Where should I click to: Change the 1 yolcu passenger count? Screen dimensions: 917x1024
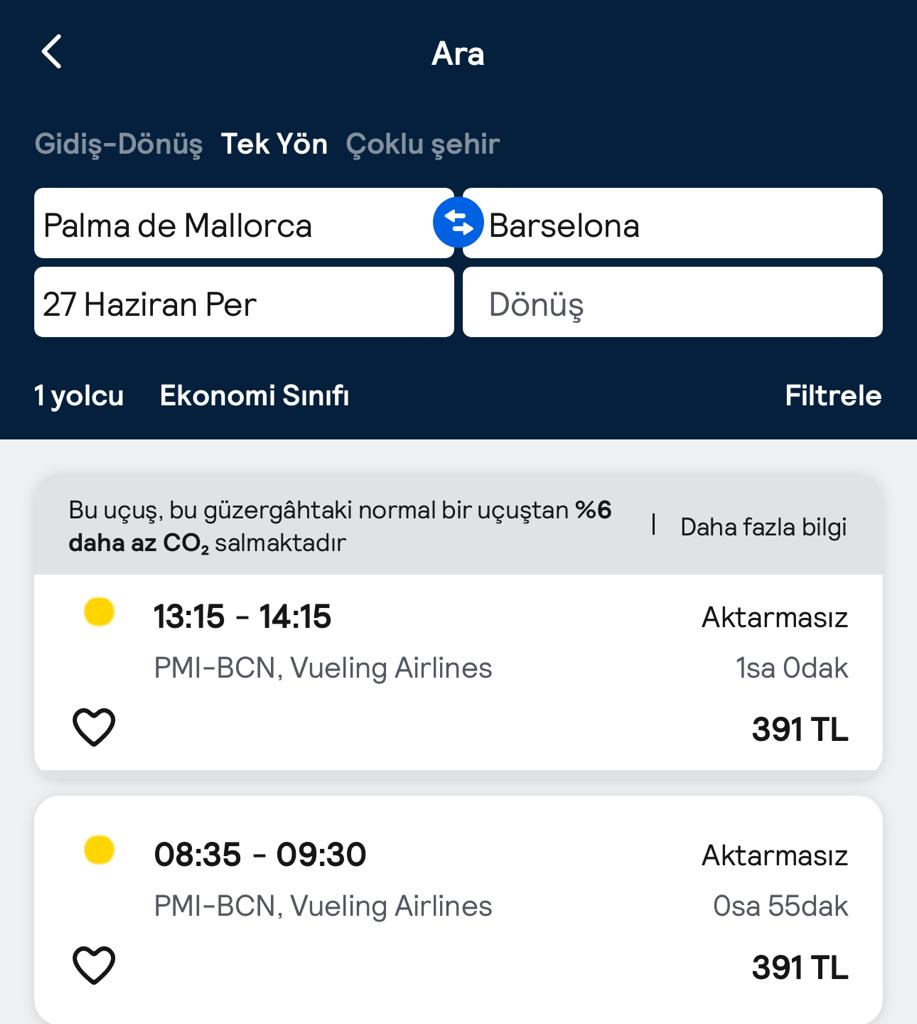pyautogui.click(x=79, y=396)
